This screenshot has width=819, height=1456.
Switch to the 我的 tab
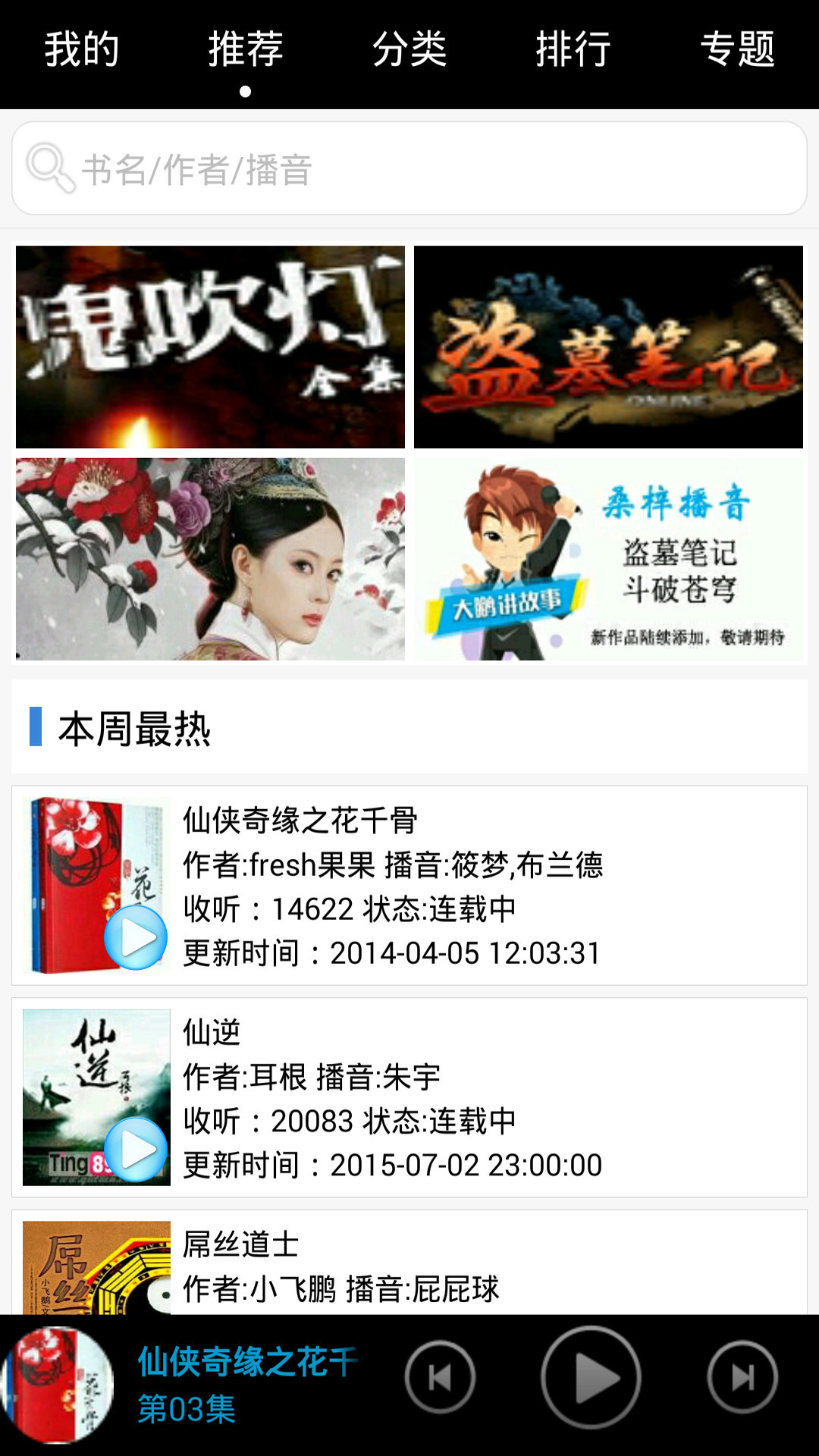pyautogui.click(x=82, y=50)
